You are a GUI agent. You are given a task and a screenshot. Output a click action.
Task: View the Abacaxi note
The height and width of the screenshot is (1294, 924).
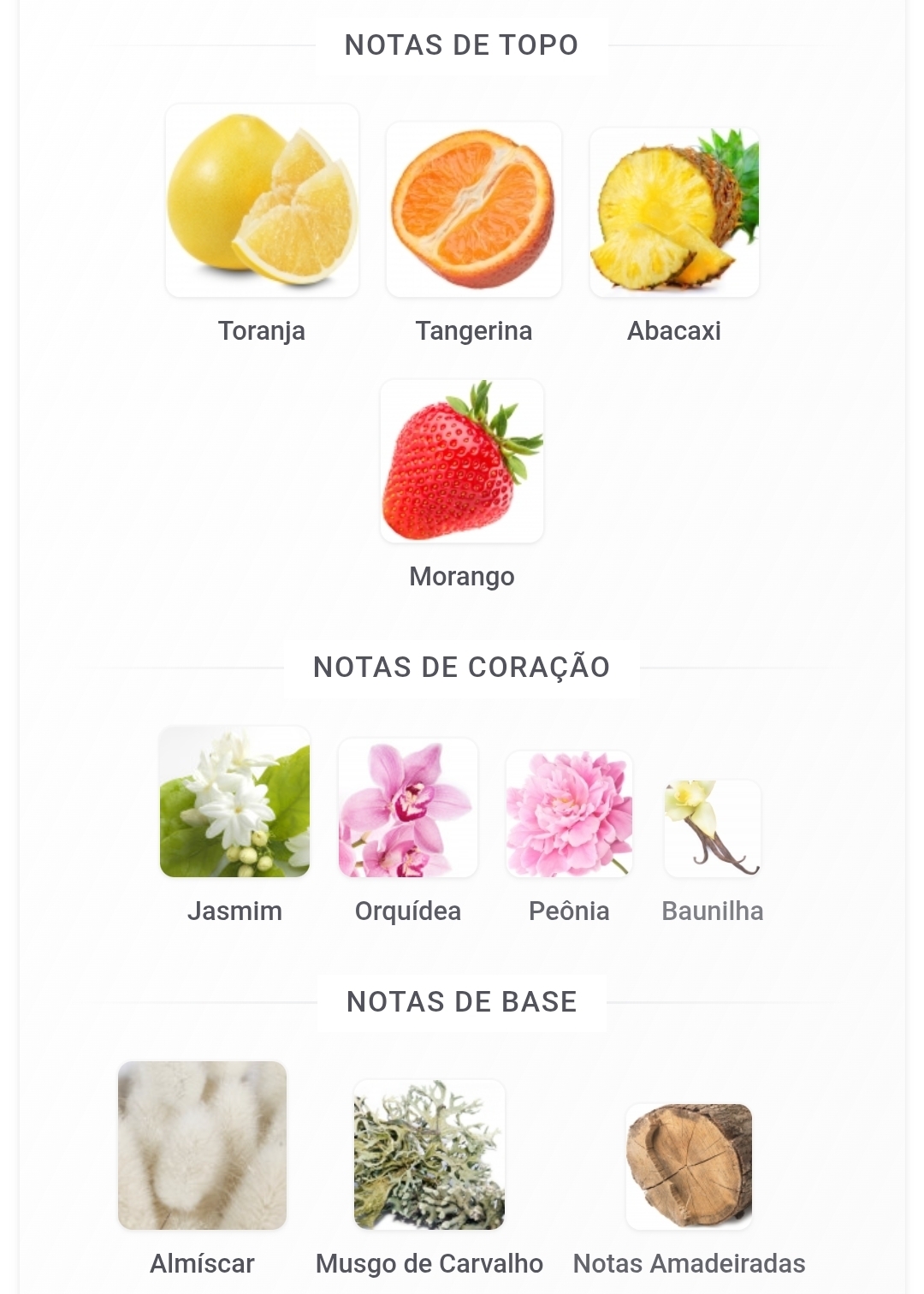click(674, 213)
